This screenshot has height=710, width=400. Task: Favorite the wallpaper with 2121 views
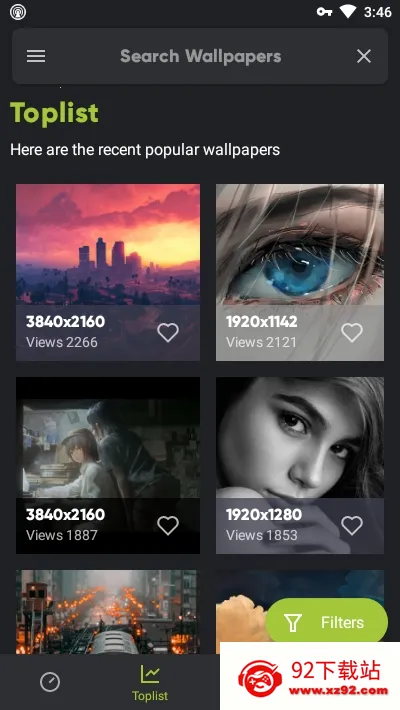[x=352, y=332]
